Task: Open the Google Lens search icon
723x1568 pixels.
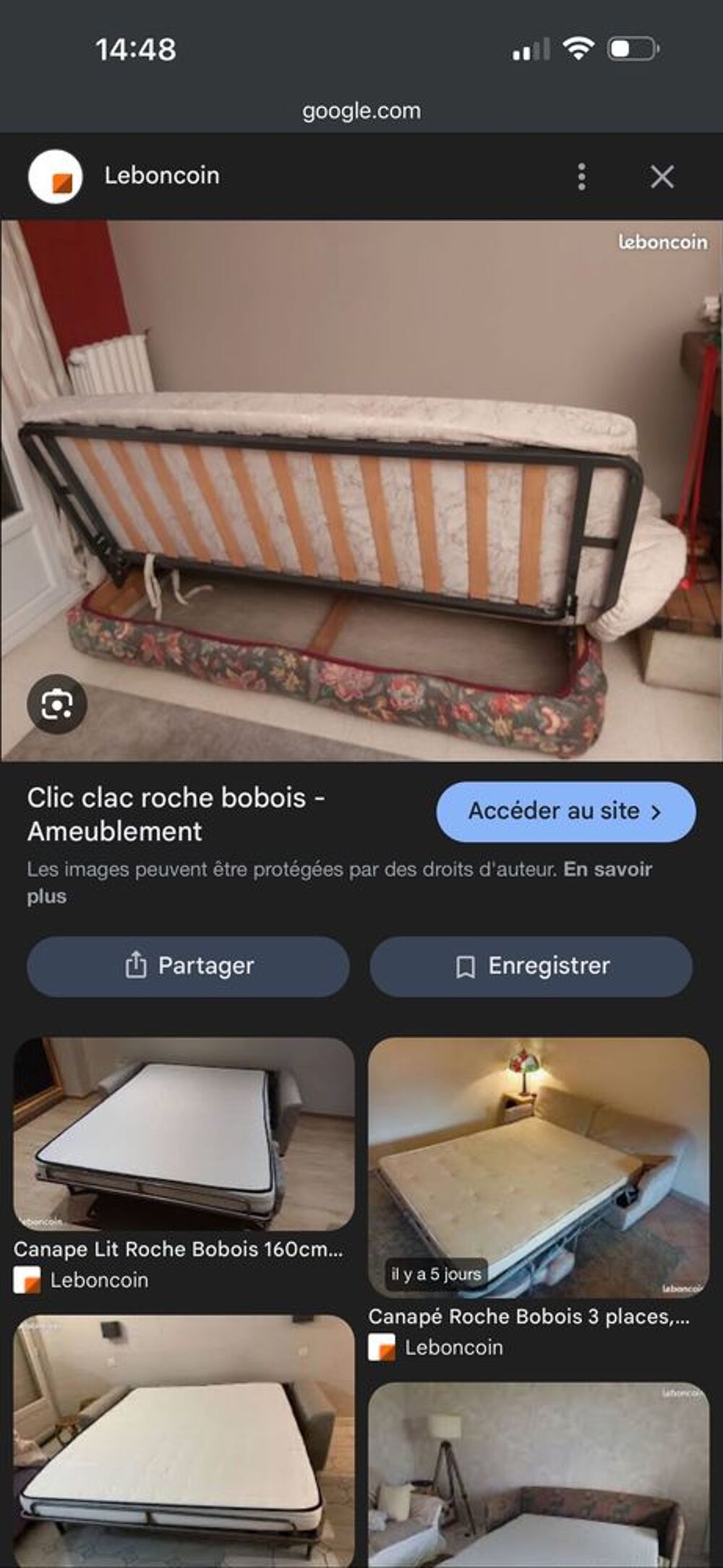Action: click(56, 703)
